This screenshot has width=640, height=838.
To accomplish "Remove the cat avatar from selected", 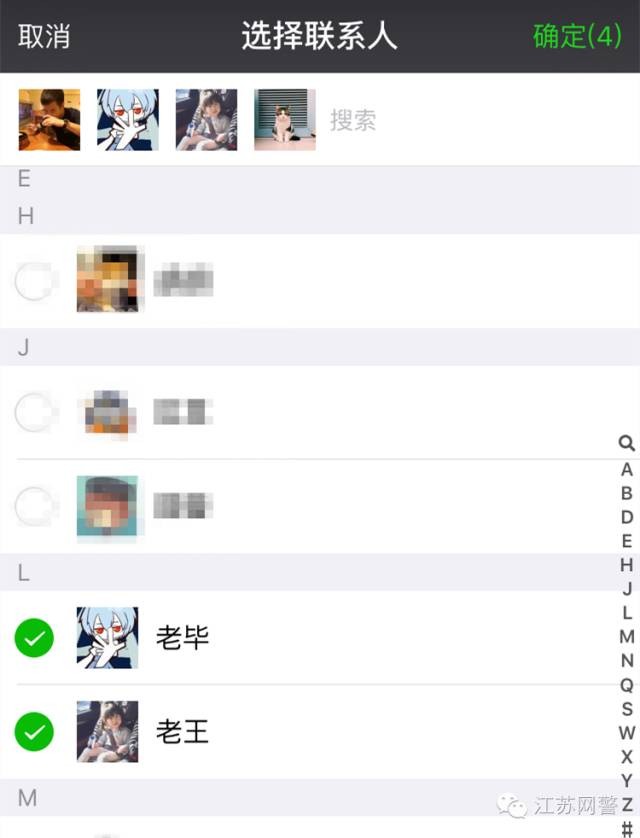I will point(285,120).
